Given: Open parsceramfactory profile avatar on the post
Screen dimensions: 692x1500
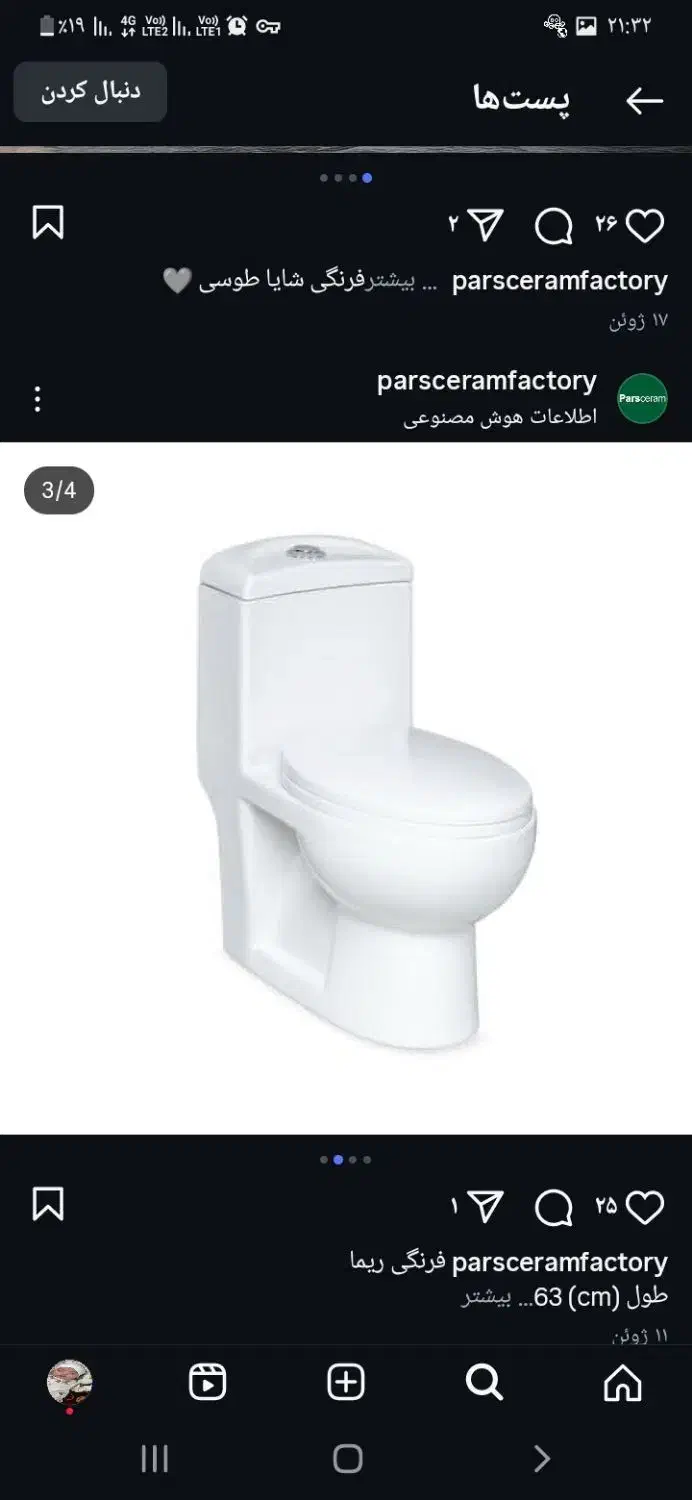Looking at the screenshot, I should 642,398.
